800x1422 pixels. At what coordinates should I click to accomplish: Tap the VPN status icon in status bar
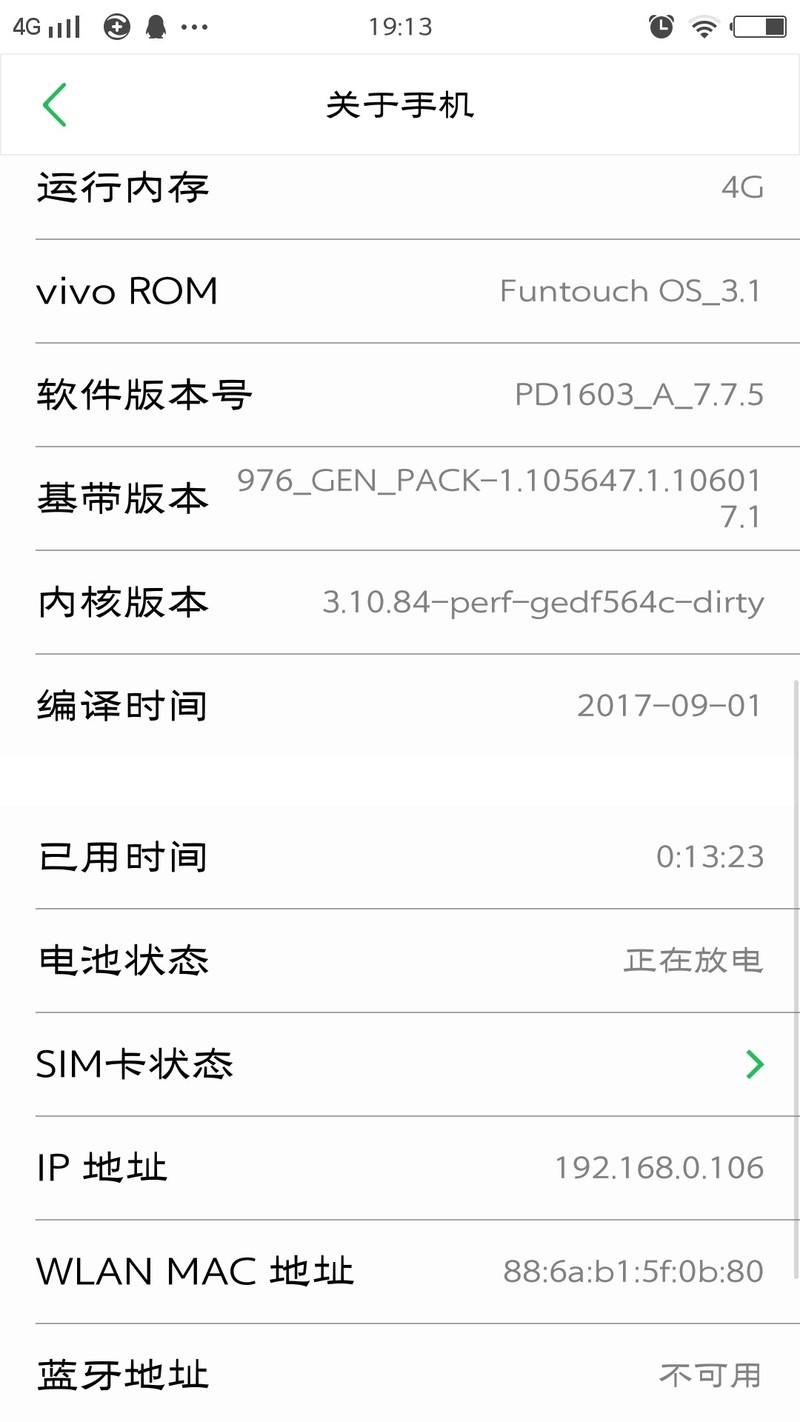(118, 27)
